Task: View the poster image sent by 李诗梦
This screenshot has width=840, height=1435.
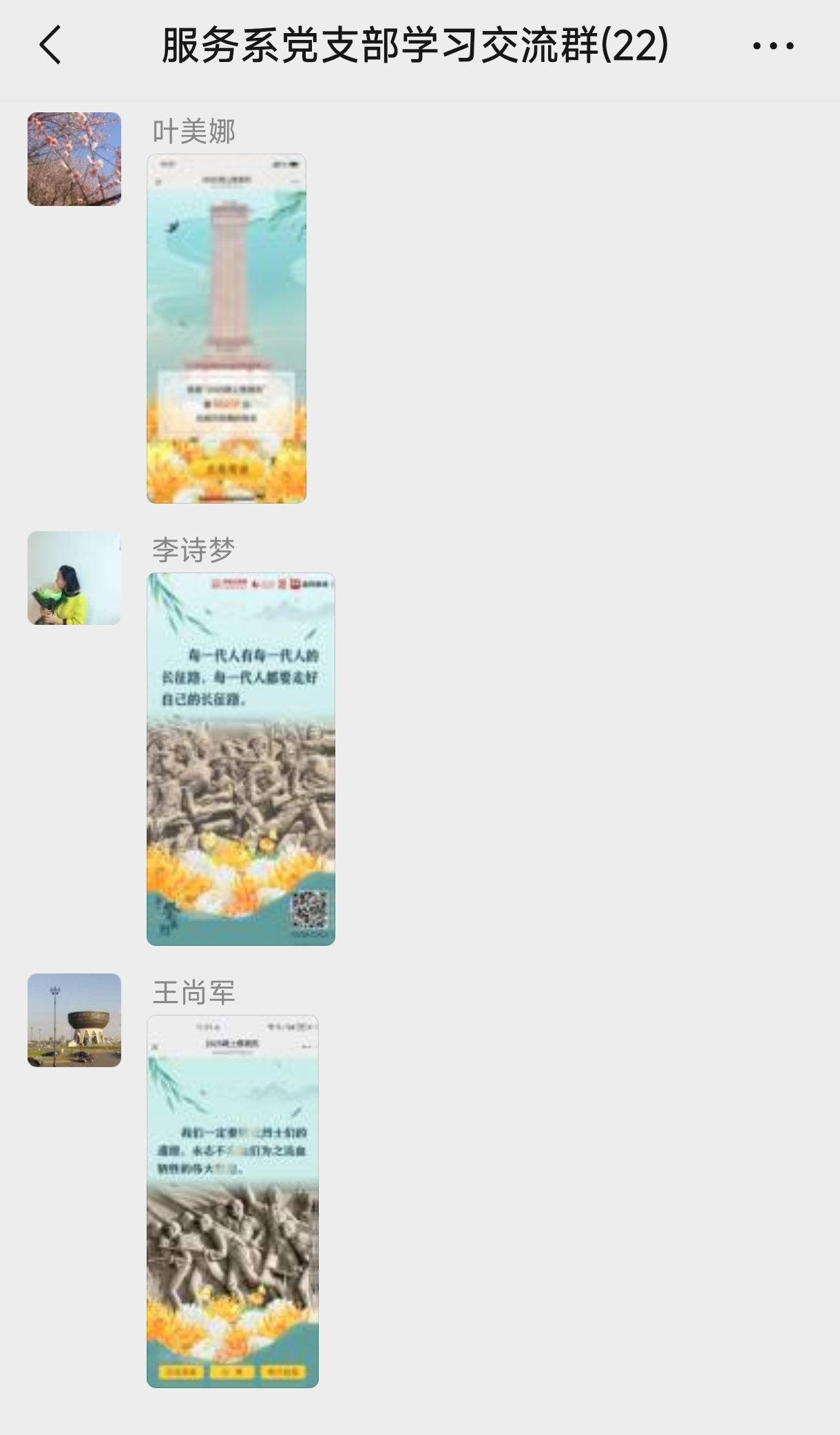Action: point(241,758)
